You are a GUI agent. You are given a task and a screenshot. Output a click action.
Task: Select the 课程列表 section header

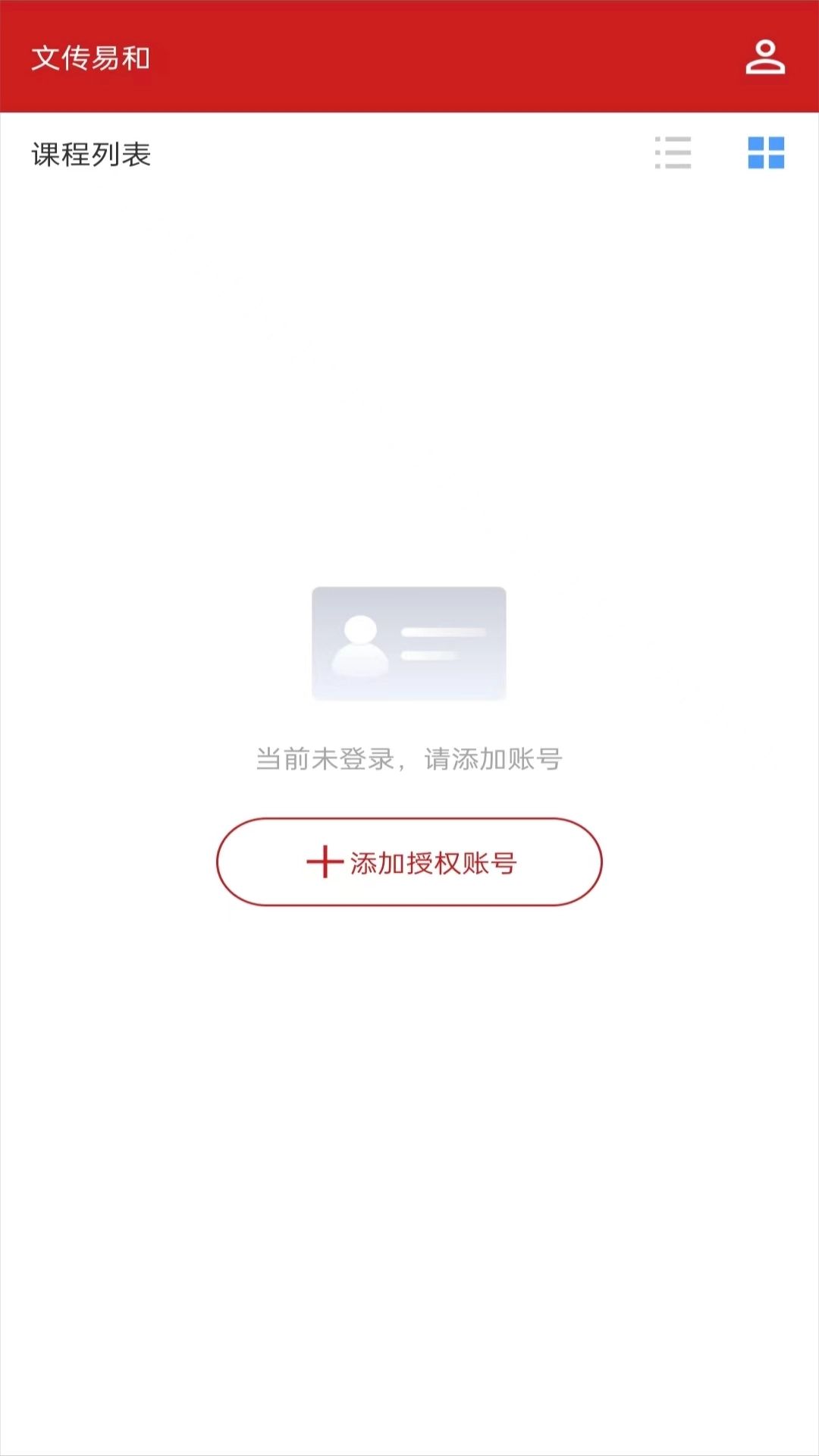[x=90, y=154]
